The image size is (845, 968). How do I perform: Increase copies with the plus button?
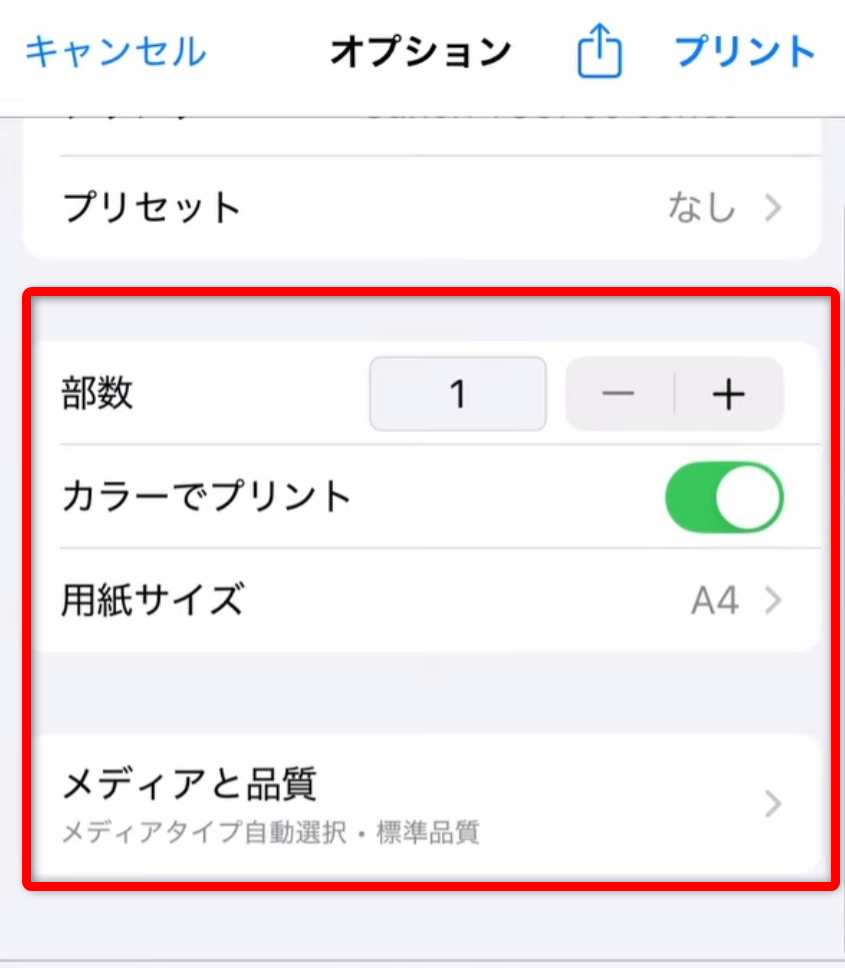coord(729,394)
